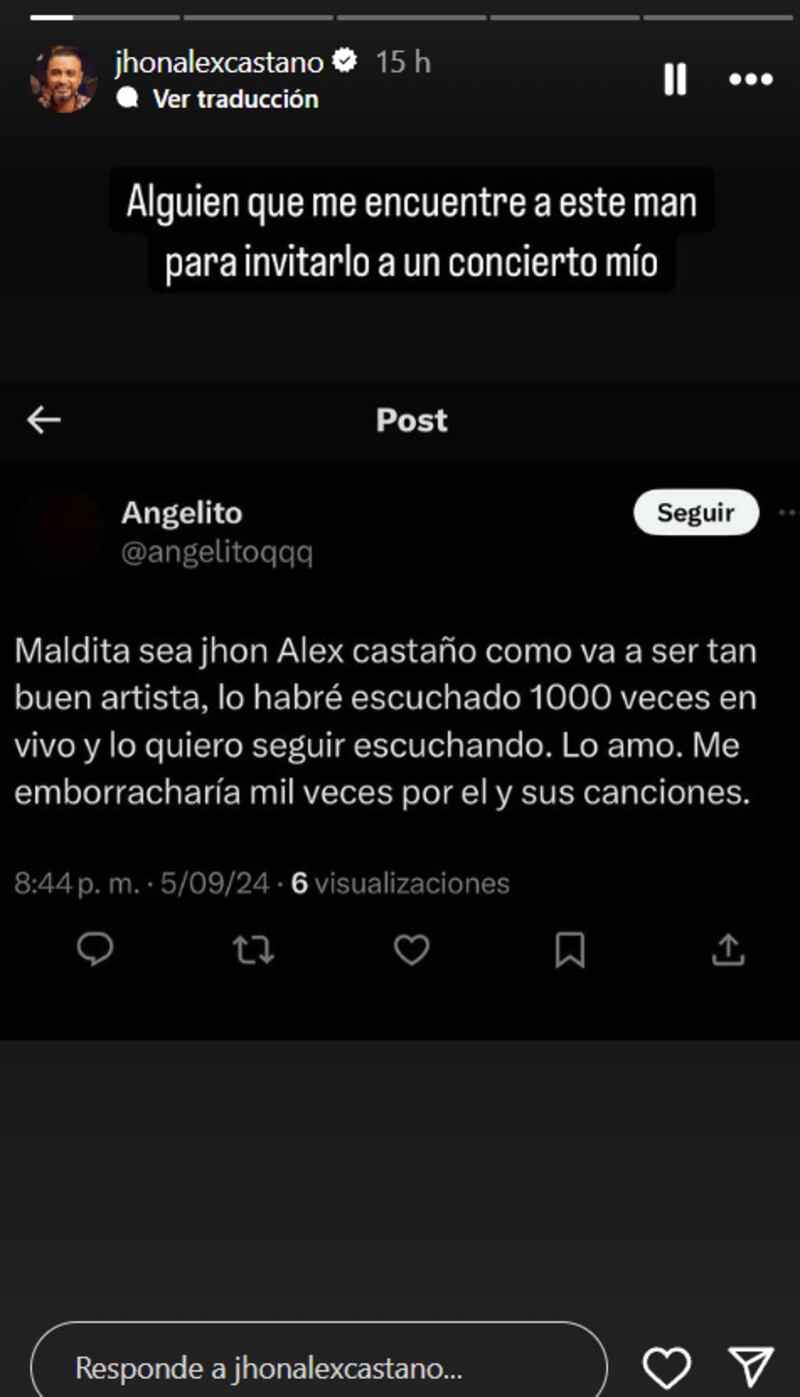Click the back arrow above the Post header
Viewport: 800px width, 1397px height.
[x=44, y=420]
